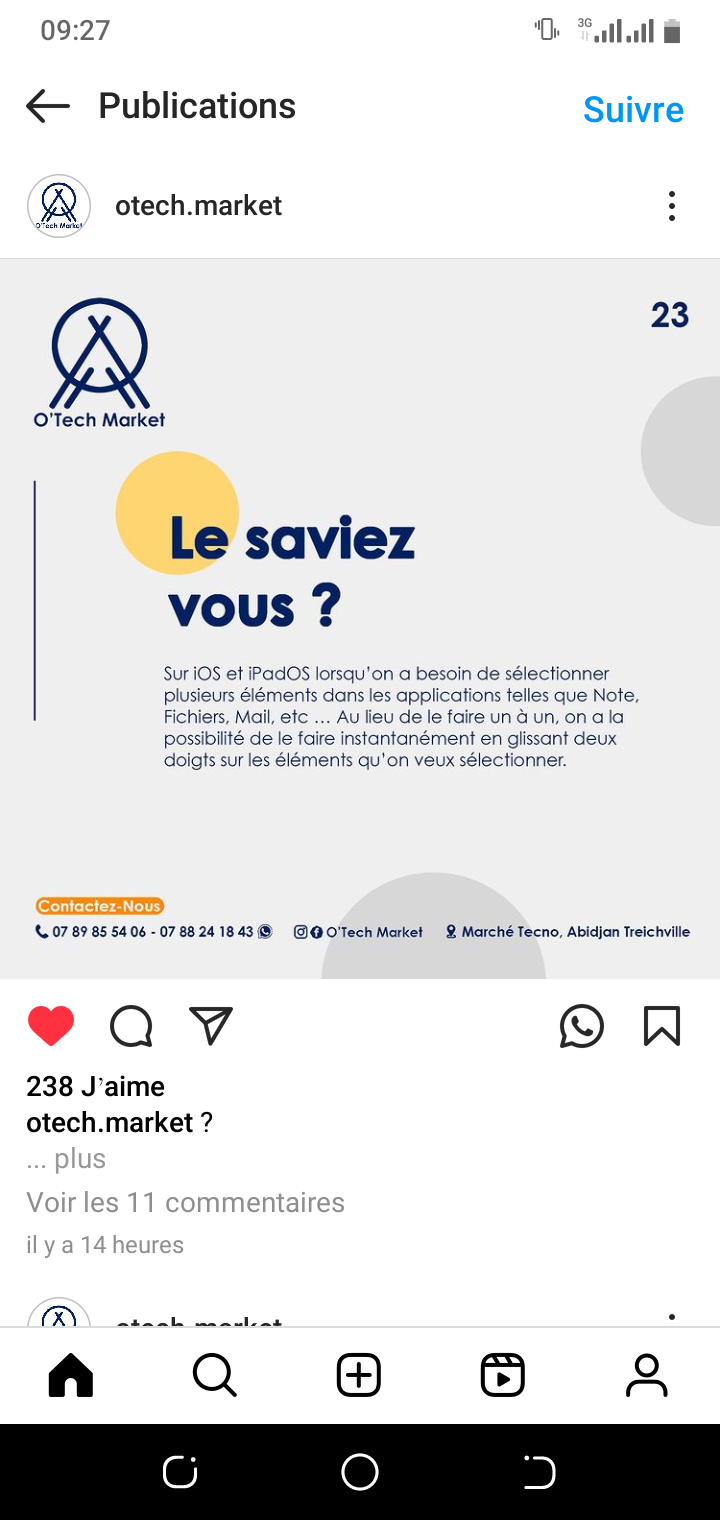Share the post with the paper plane icon
720x1520 pixels.
point(211,1026)
